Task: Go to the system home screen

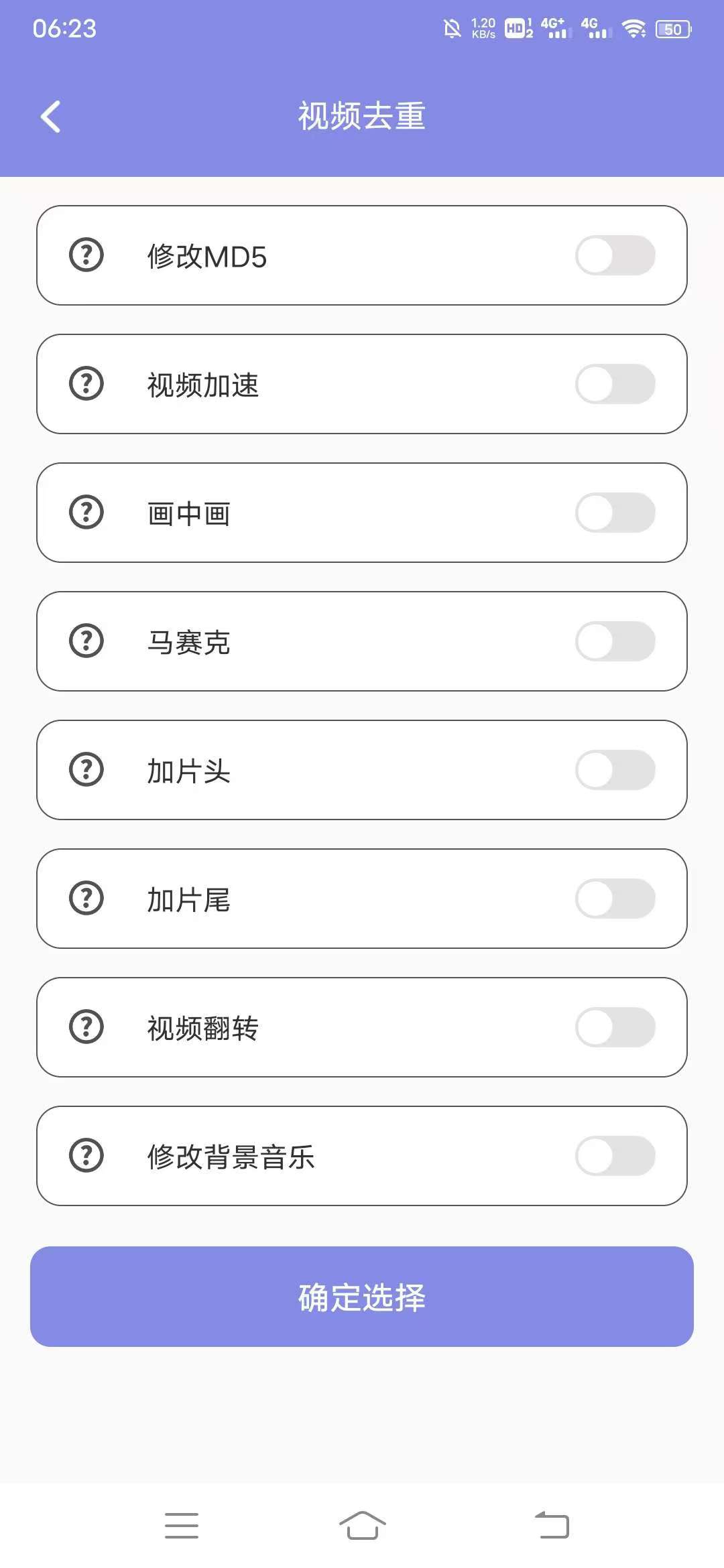Action: tap(363, 1526)
